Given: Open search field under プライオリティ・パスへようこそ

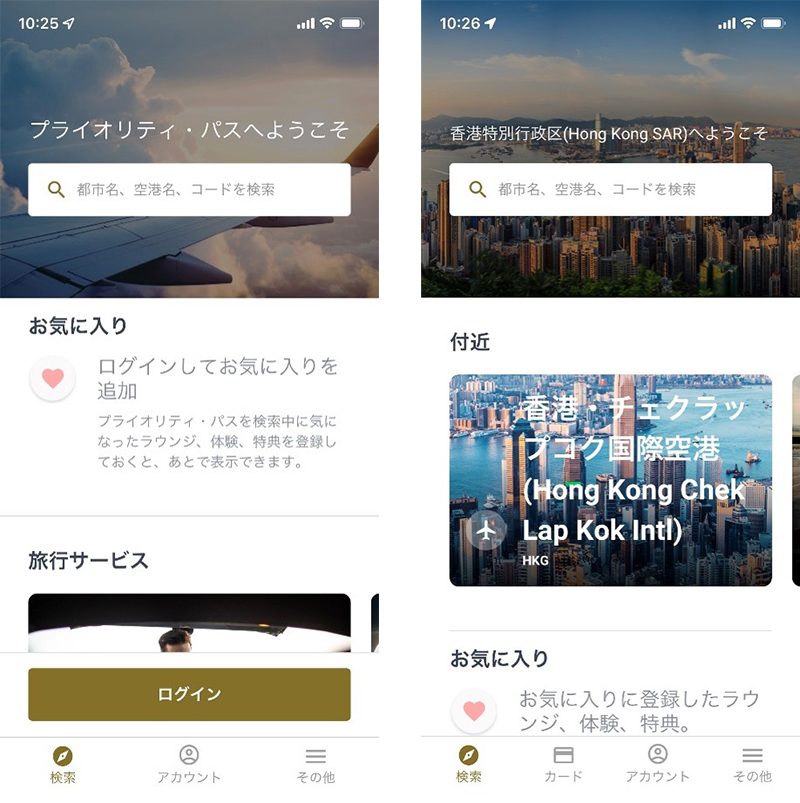Looking at the screenshot, I should pos(189,189).
